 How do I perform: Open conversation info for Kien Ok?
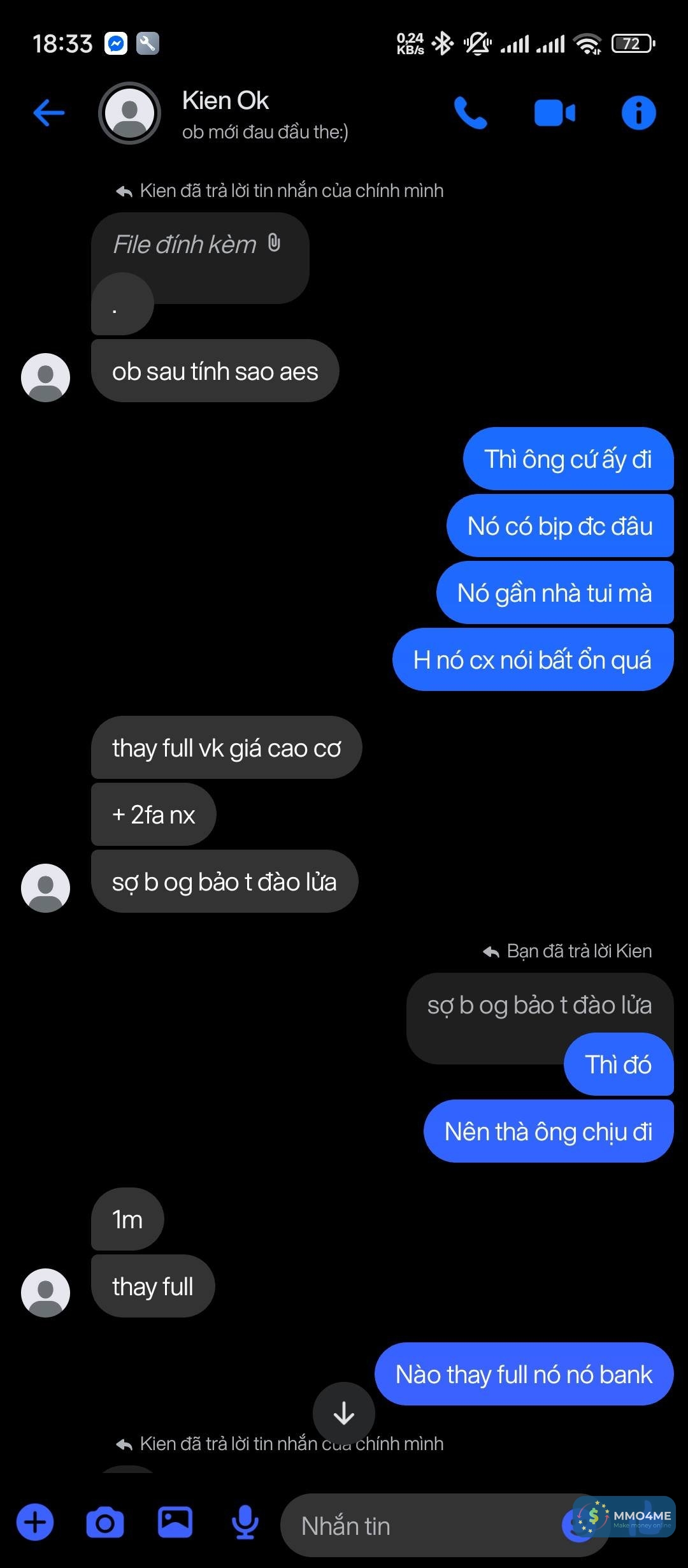tap(638, 113)
